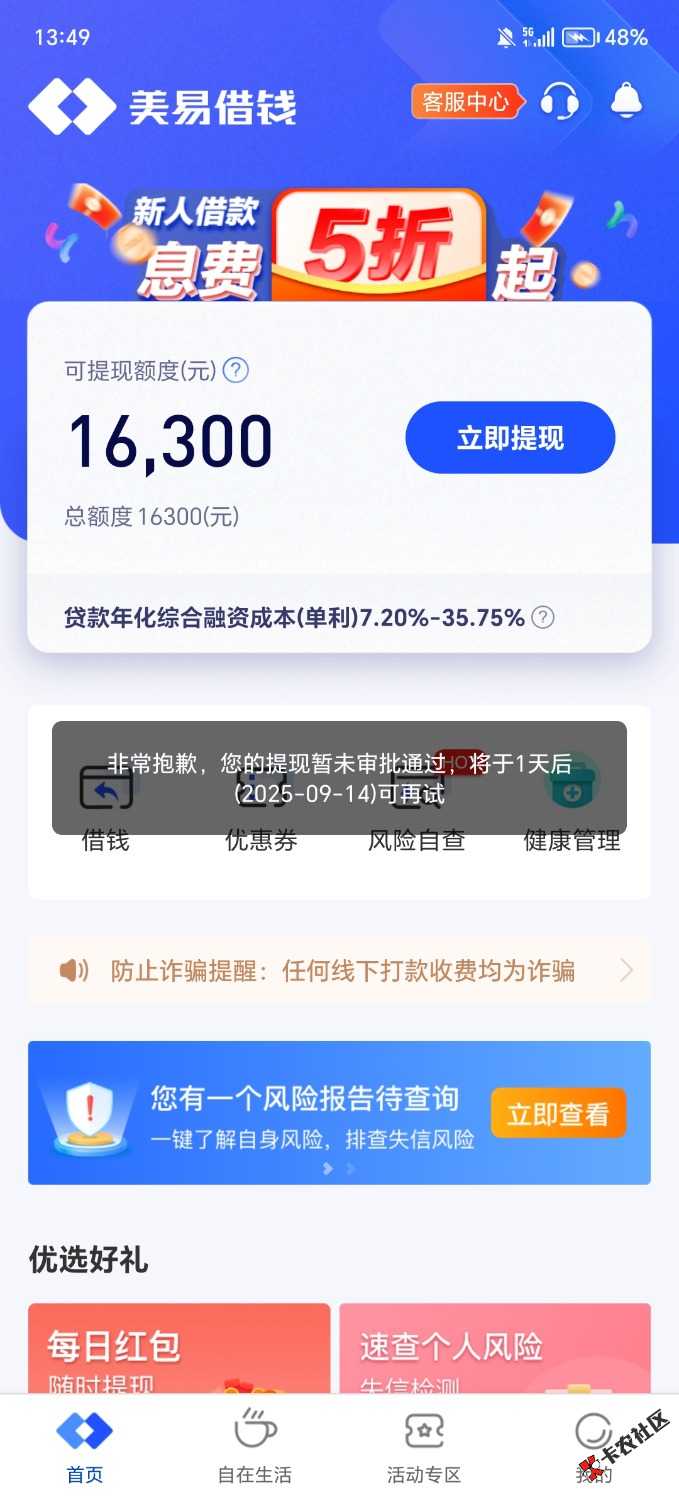The height and width of the screenshot is (1500, 679).
Task: Open the notifications bell
Action: point(626,100)
